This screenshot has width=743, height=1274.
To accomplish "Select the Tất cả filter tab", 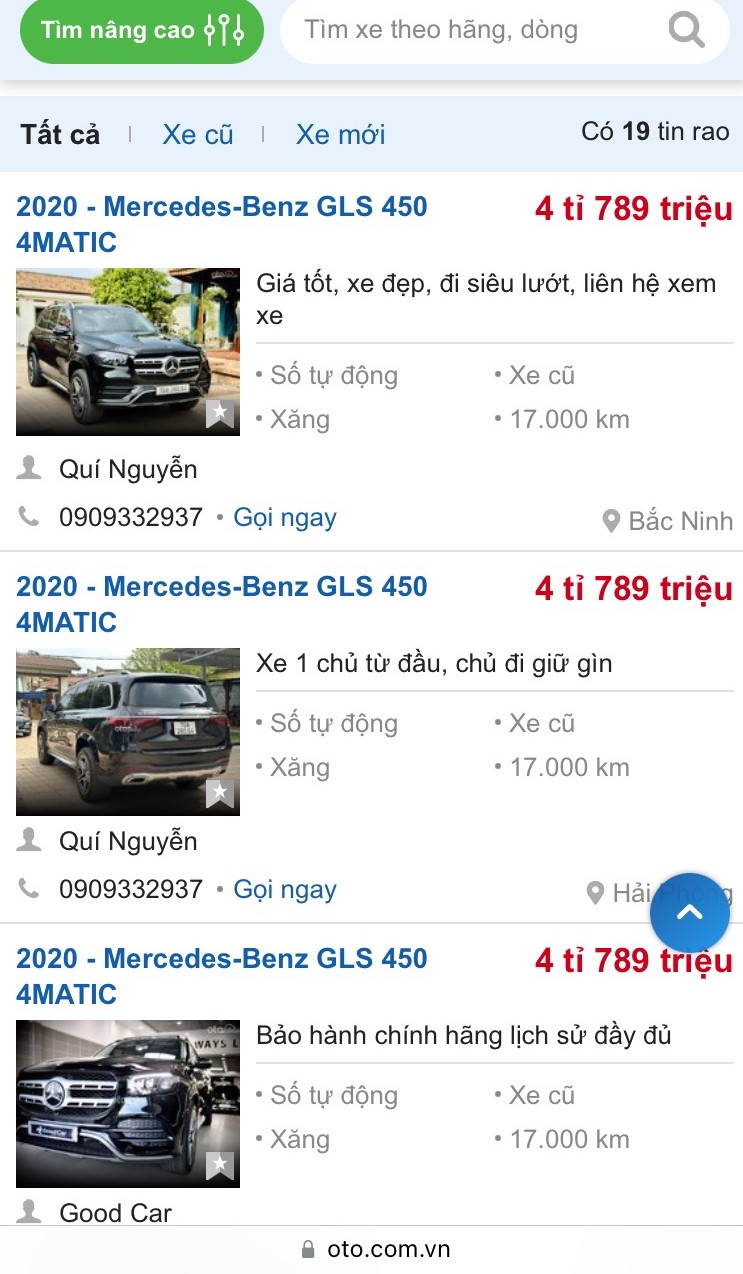I will click(58, 134).
